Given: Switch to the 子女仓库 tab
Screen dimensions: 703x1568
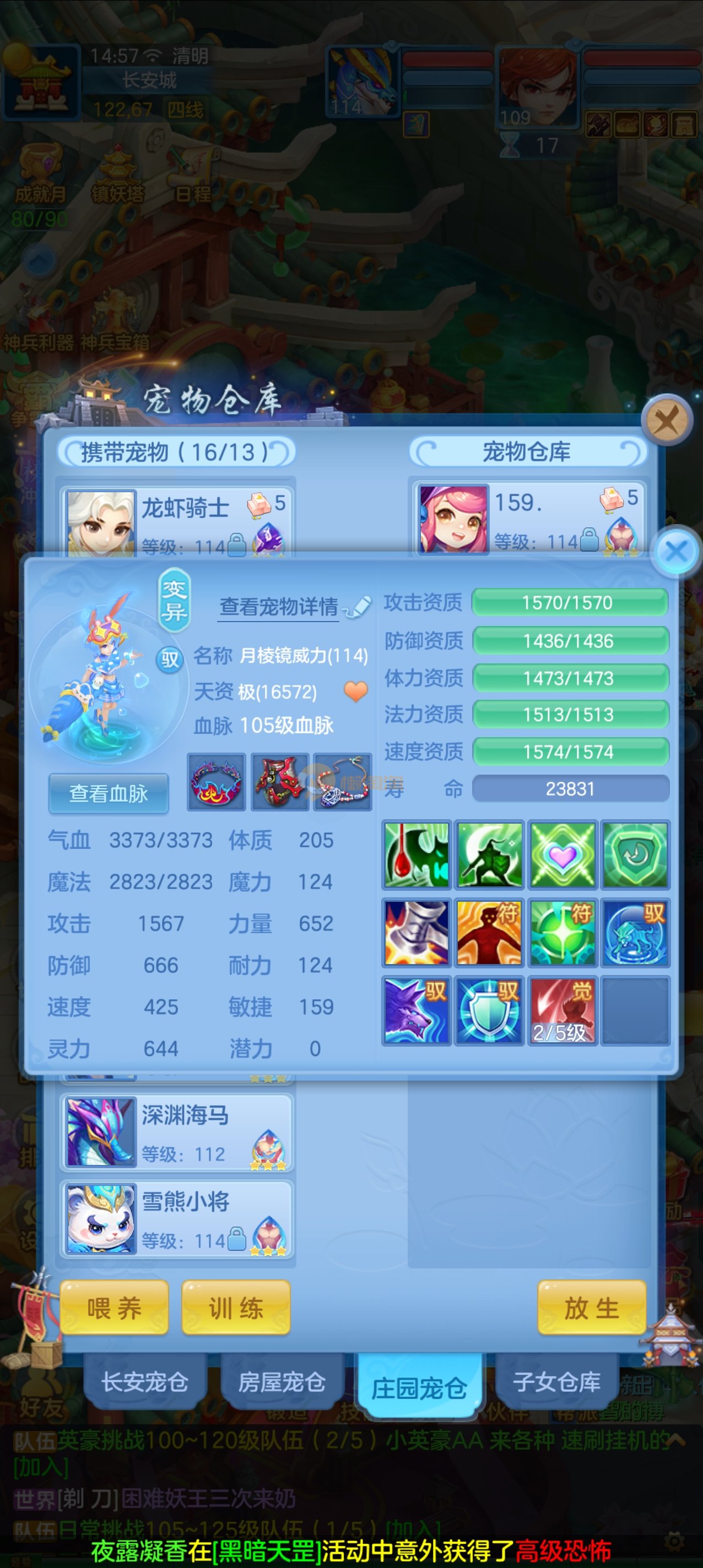Looking at the screenshot, I should (556, 1382).
